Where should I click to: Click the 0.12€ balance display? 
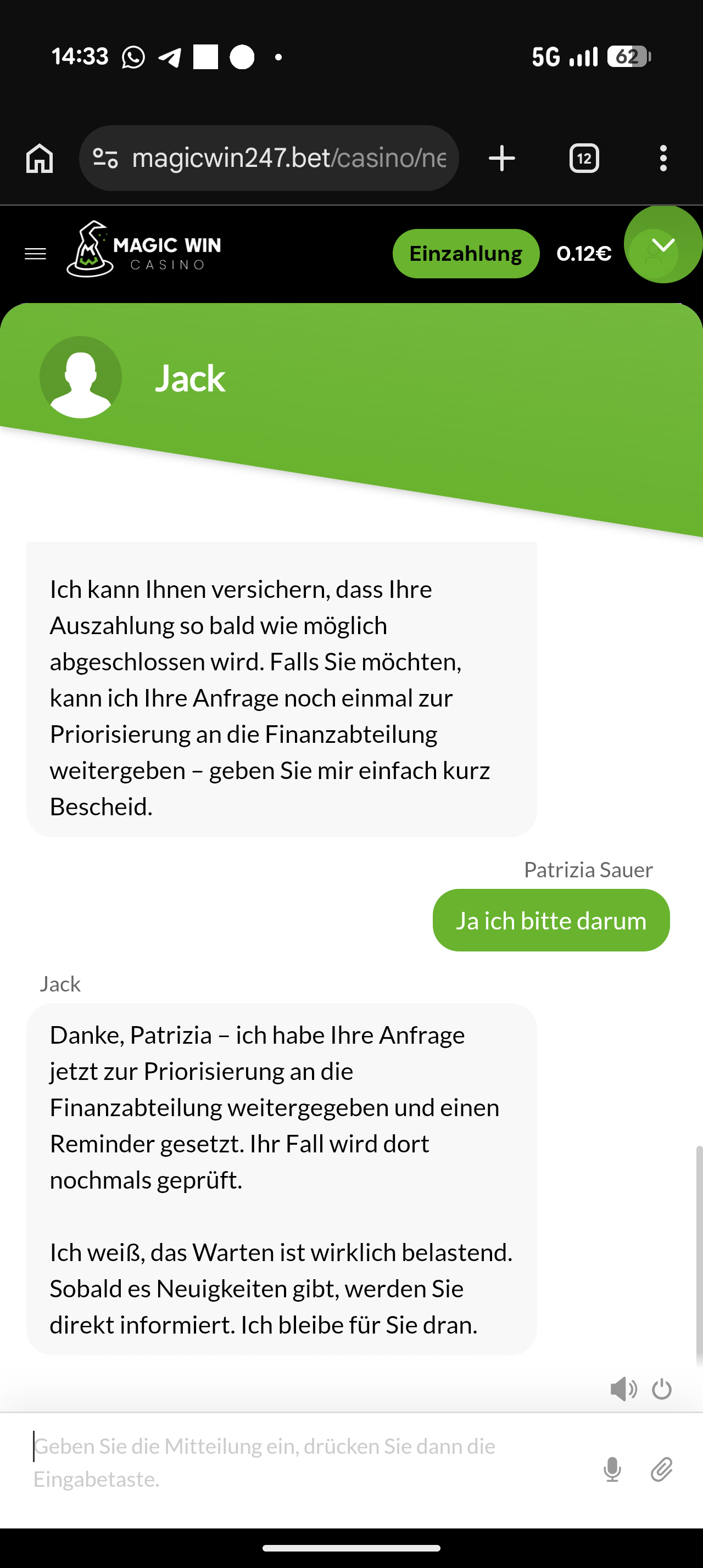coord(584,253)
